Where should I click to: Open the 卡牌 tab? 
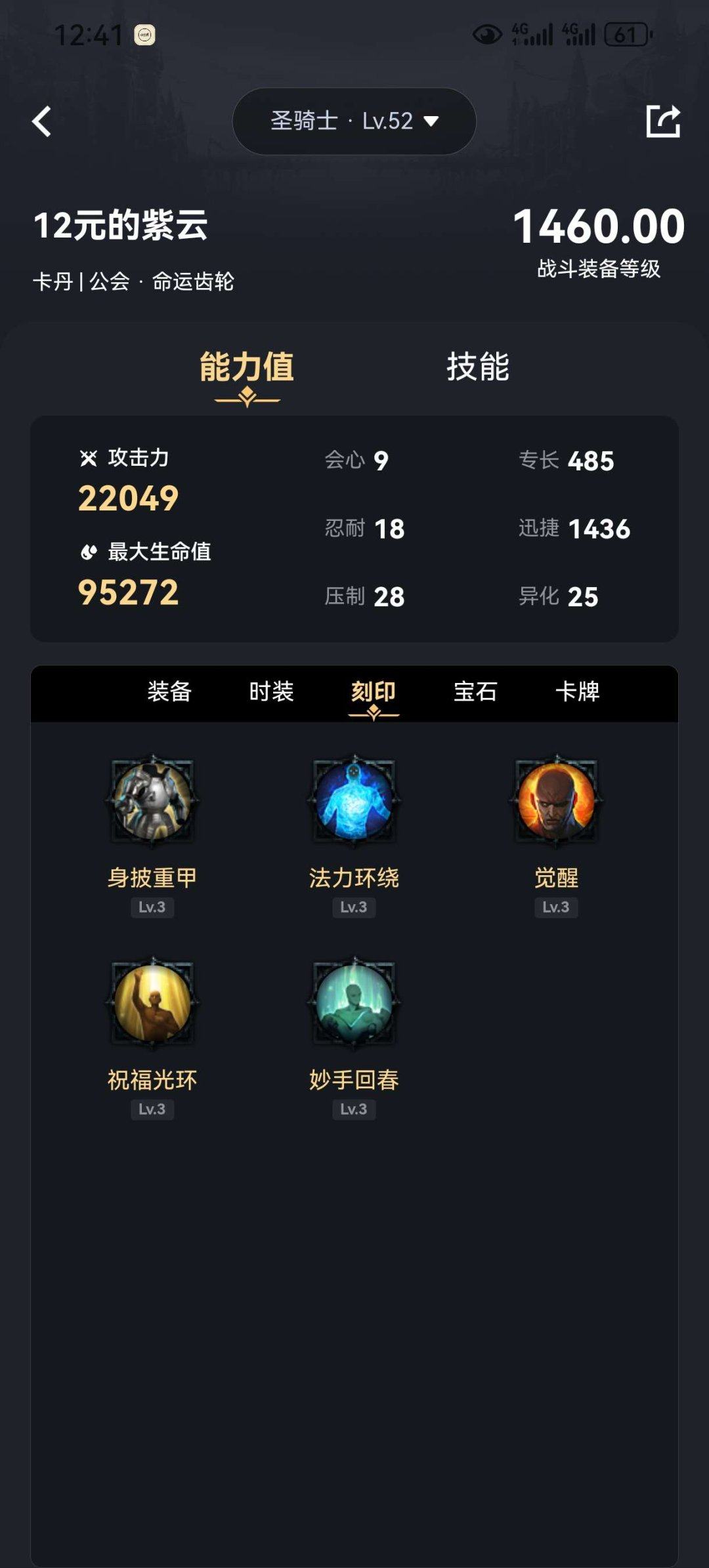(x=577, y=691)
